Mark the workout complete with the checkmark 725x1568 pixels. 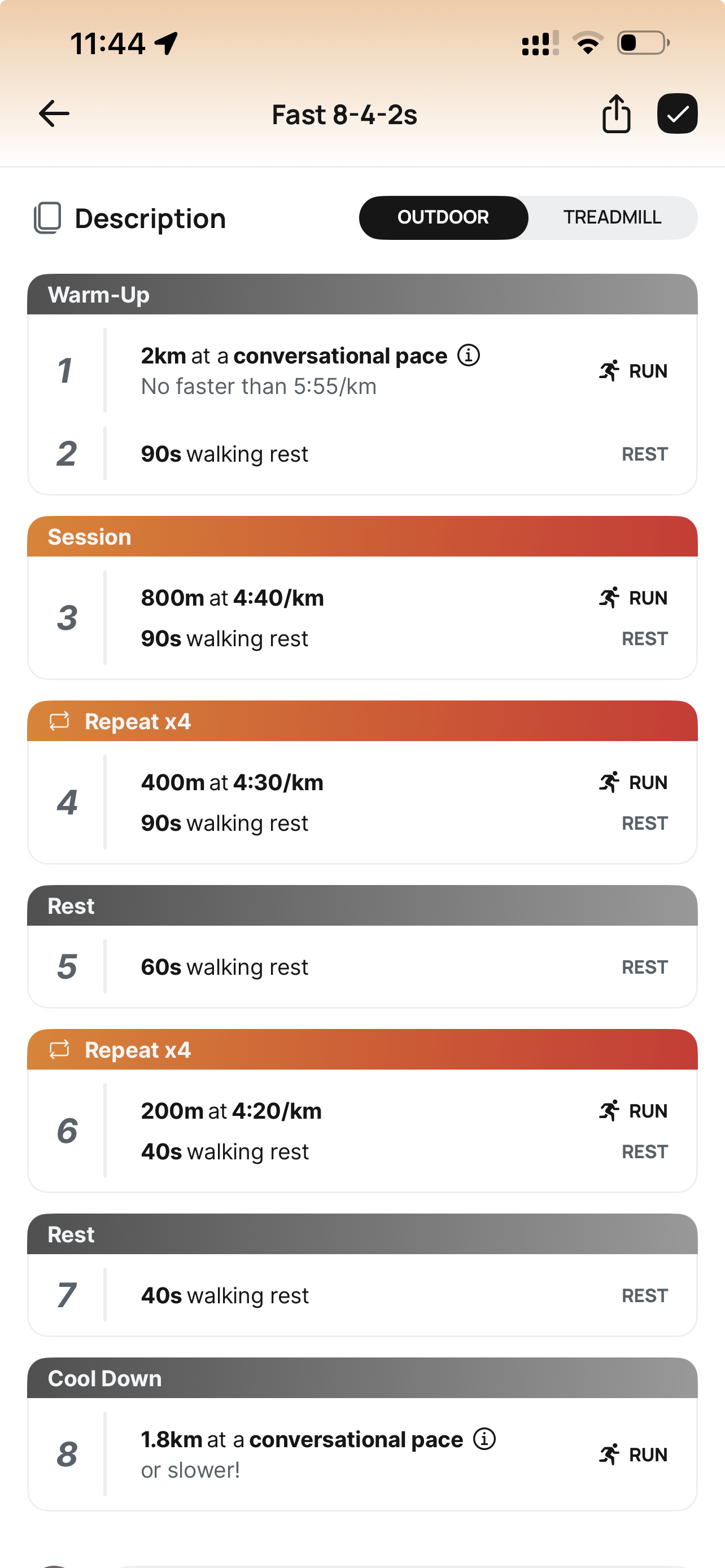677,114
